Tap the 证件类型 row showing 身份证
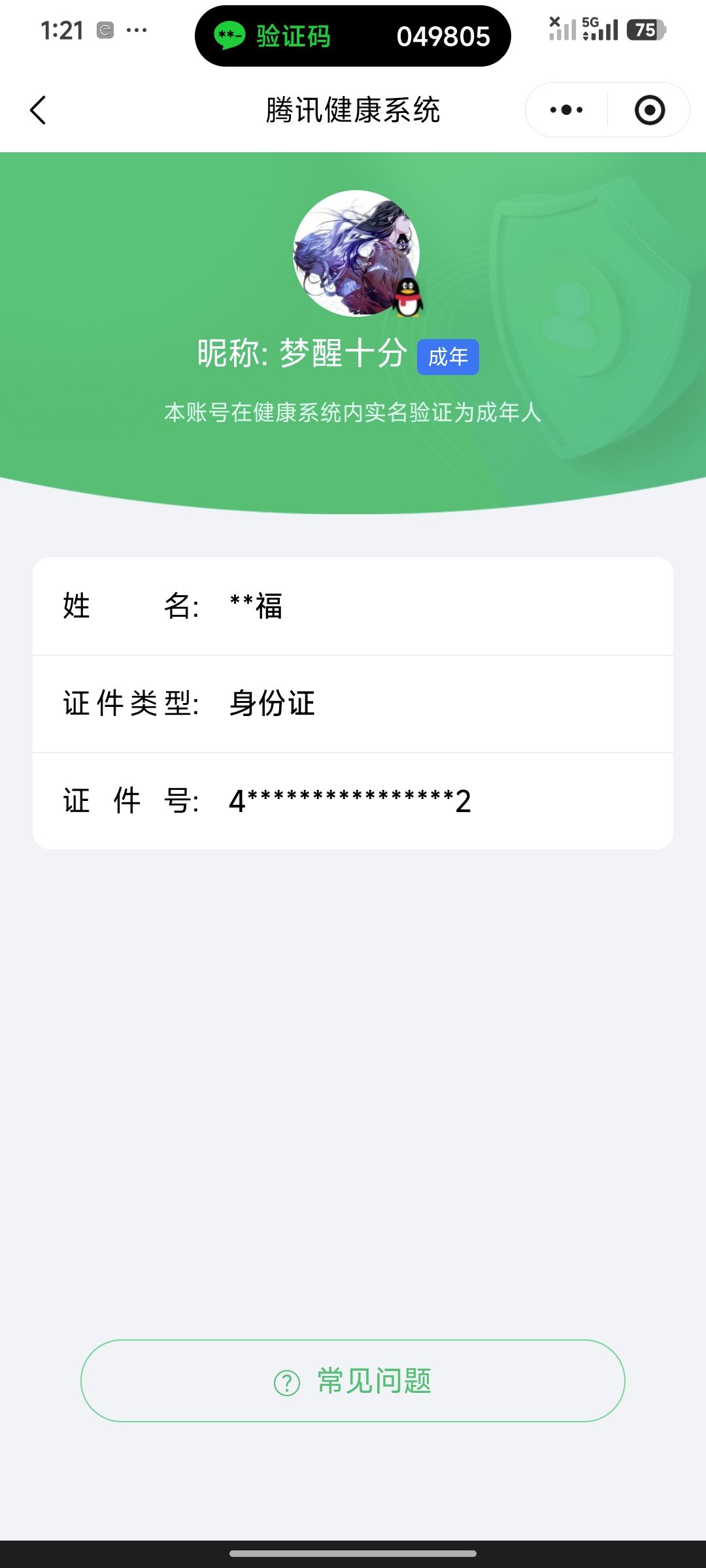This screenshot has height=1568, width=706. pyautogui.click(x=353, y=704)
